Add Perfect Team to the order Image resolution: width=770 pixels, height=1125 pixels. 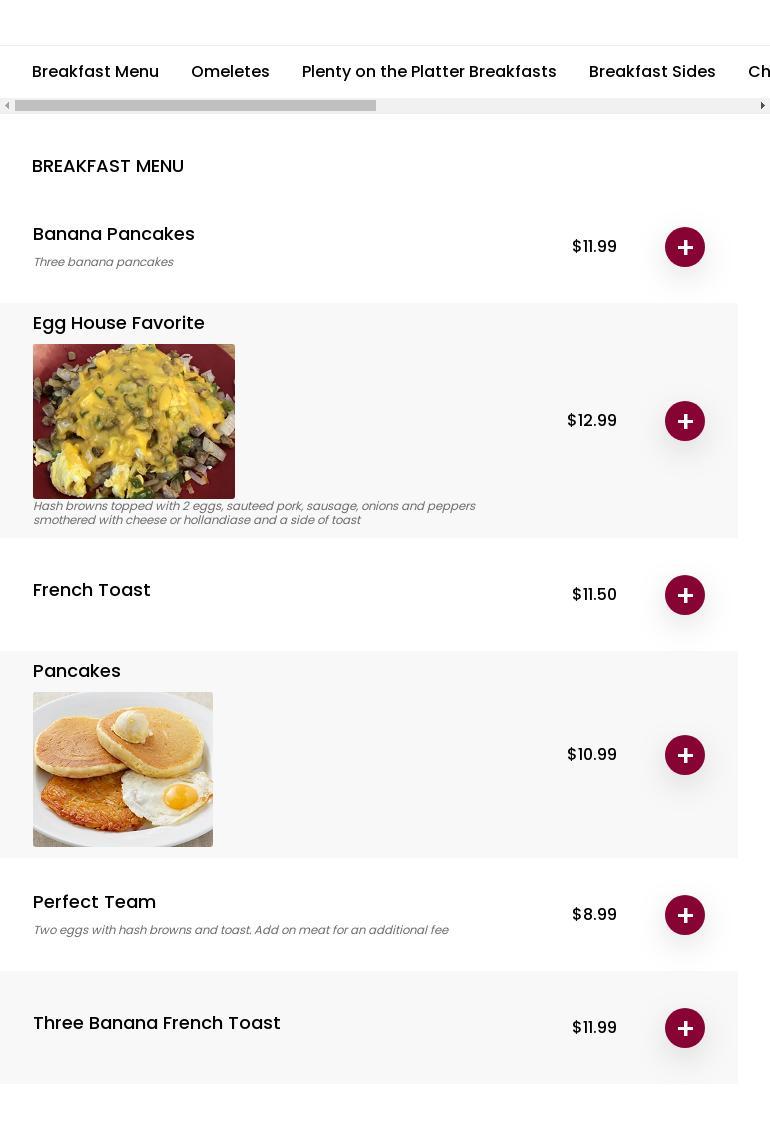coord(685,915)
